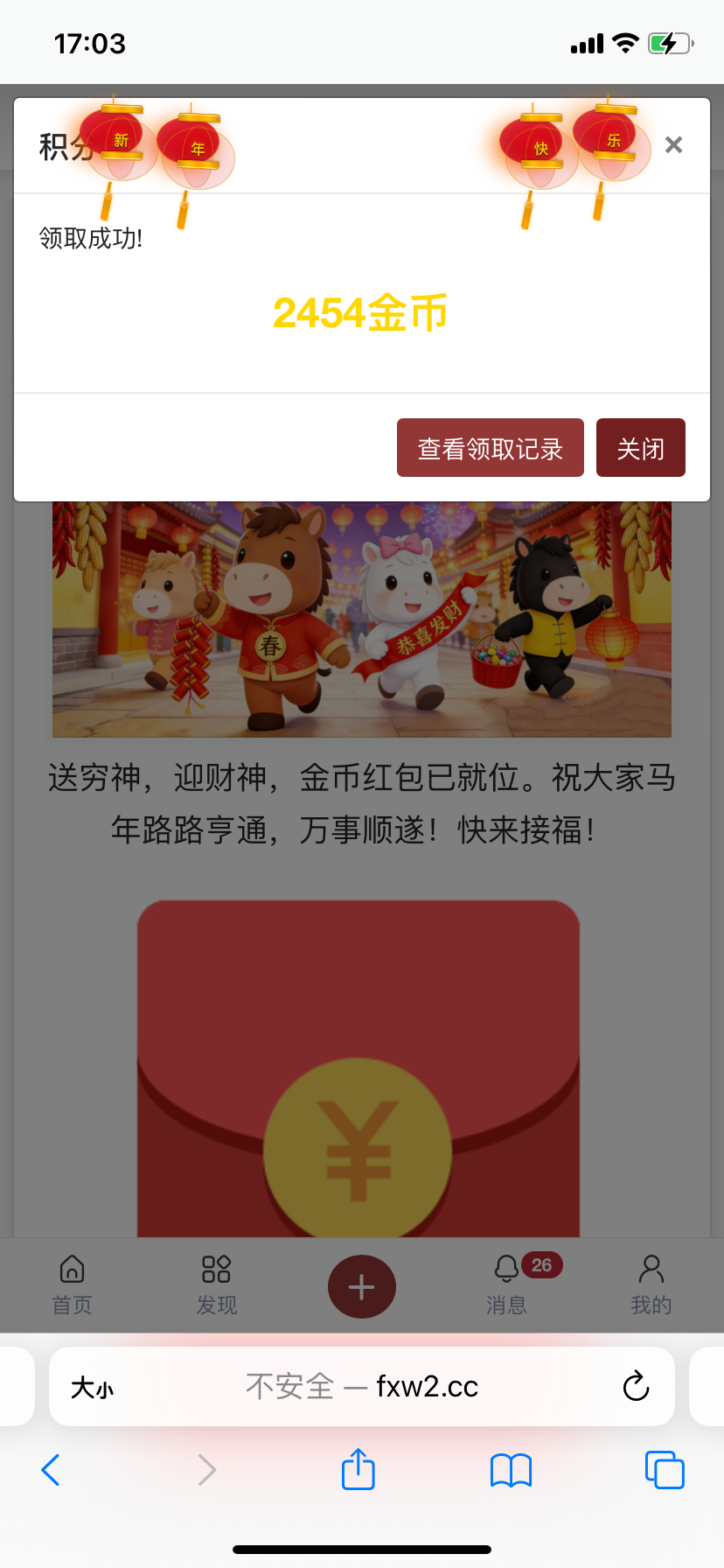Screen dimensions: 724x1568
Task: Open Safari bookmarks
Action: pyautogui.click(x=511, y=1470)
